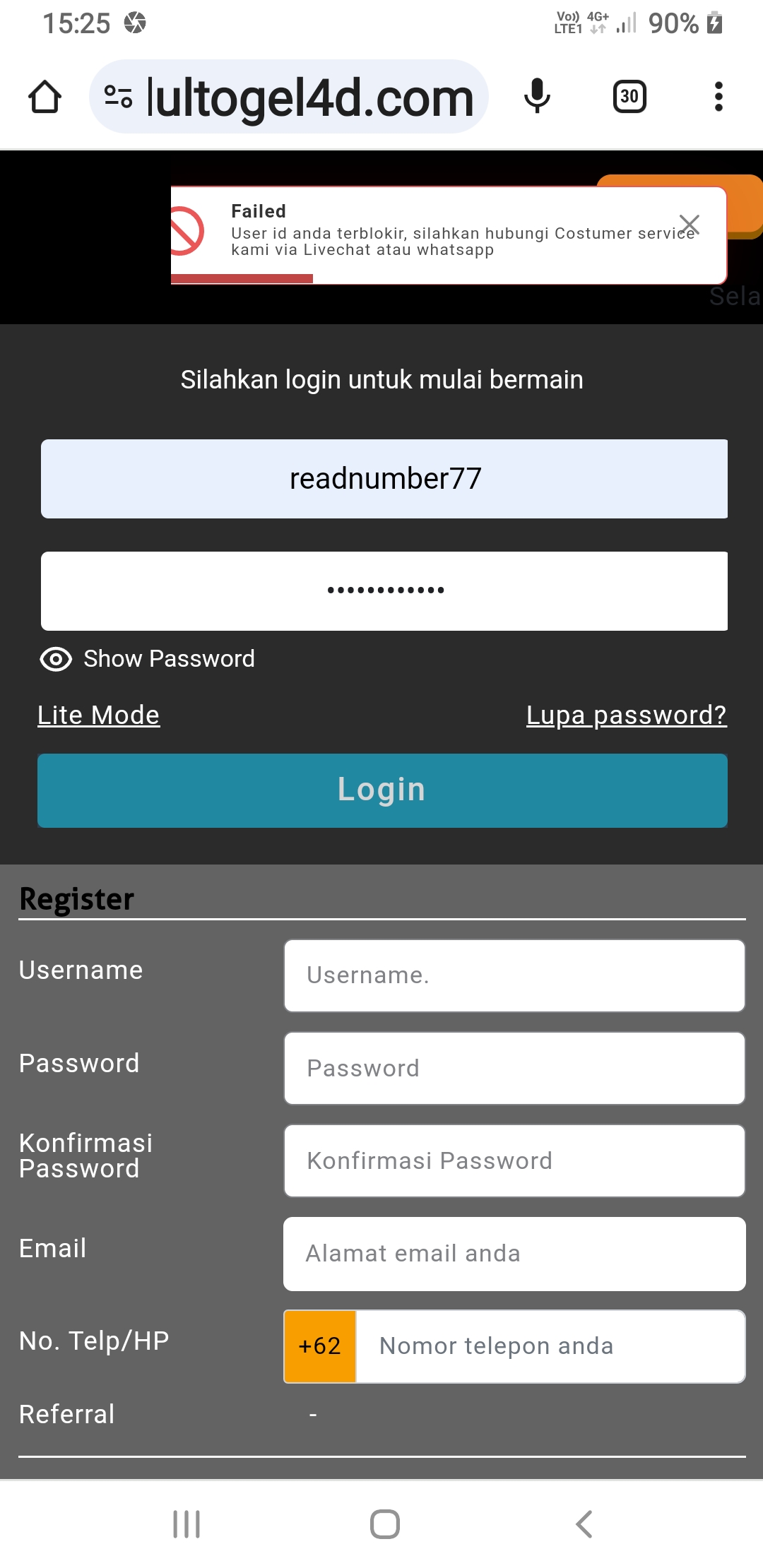
Task: Open the Lupa password? link
Action: (626, 715)
